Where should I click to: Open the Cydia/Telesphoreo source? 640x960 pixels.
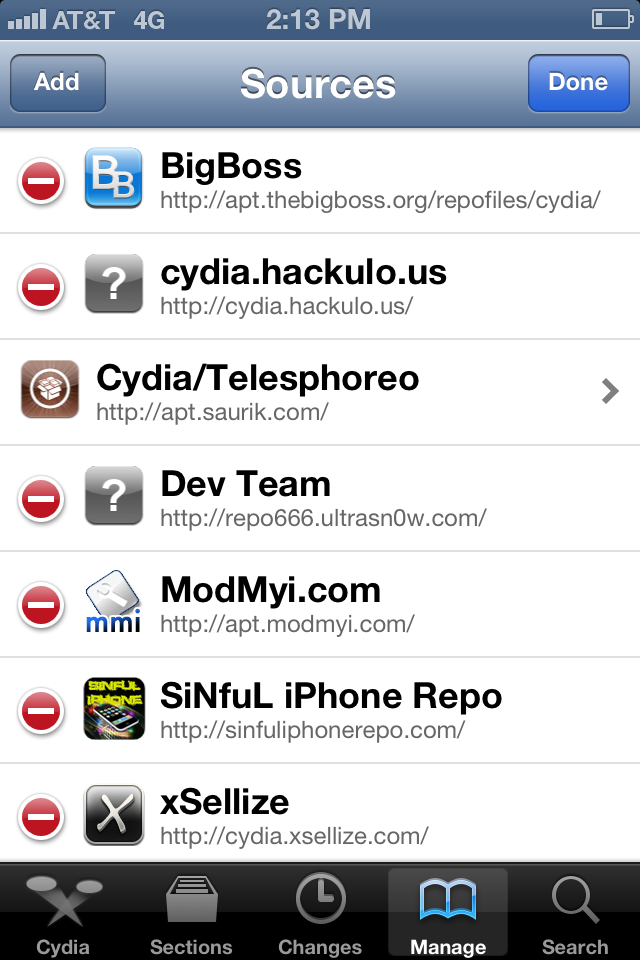click(x=320, y=392)
